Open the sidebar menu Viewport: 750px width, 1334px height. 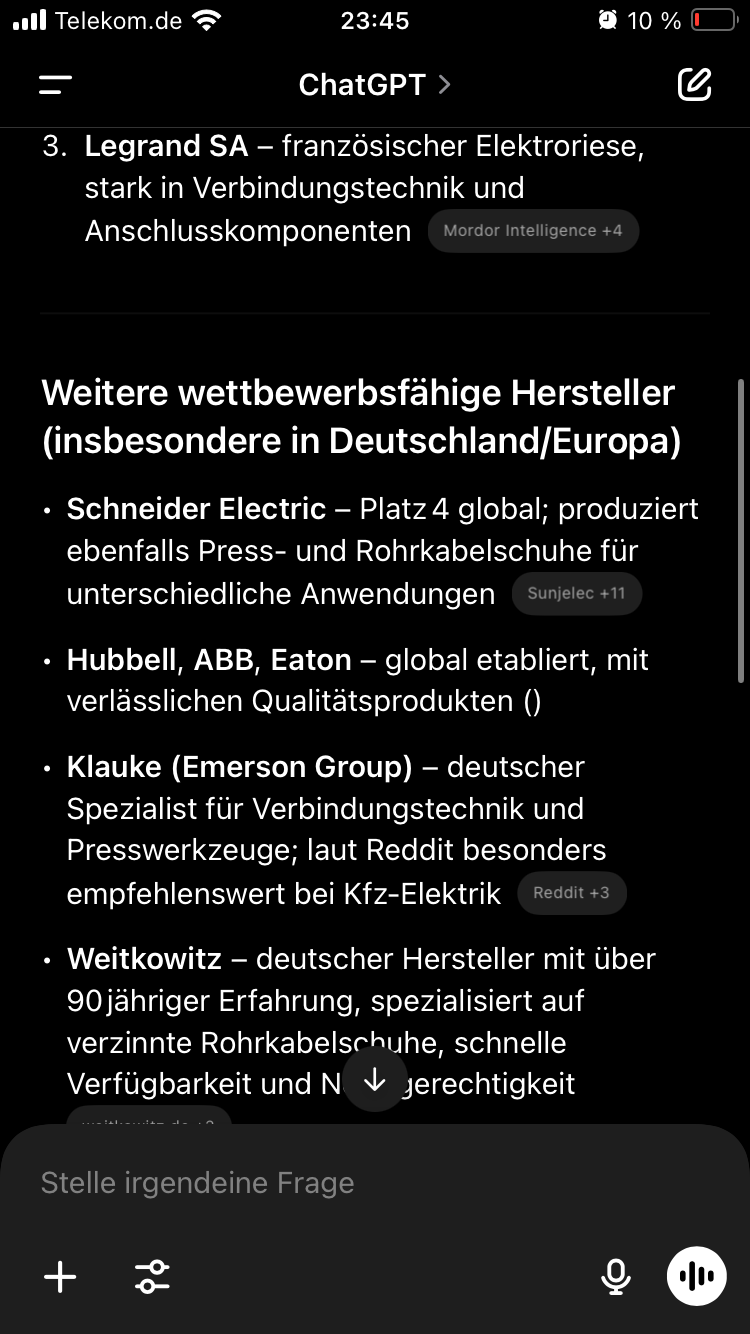click(56, 85)
